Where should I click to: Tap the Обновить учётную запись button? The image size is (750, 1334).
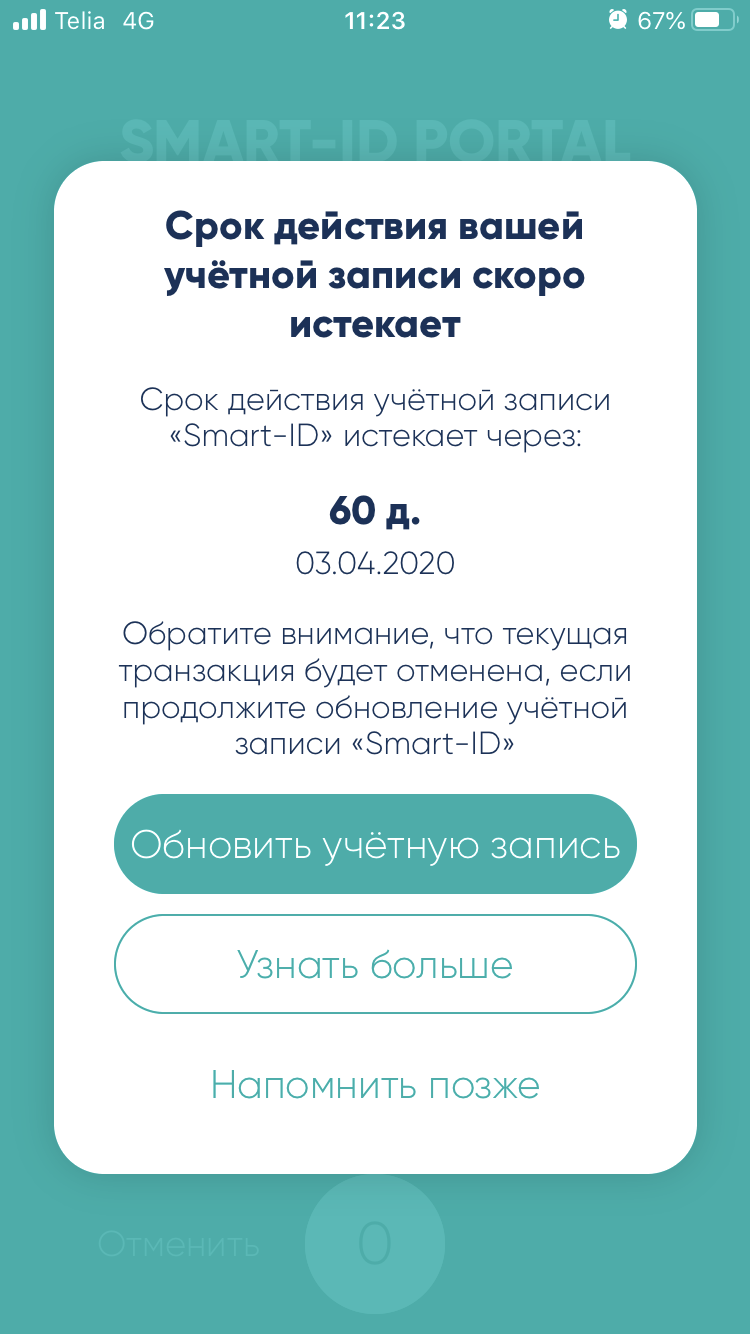pos(375,844)
